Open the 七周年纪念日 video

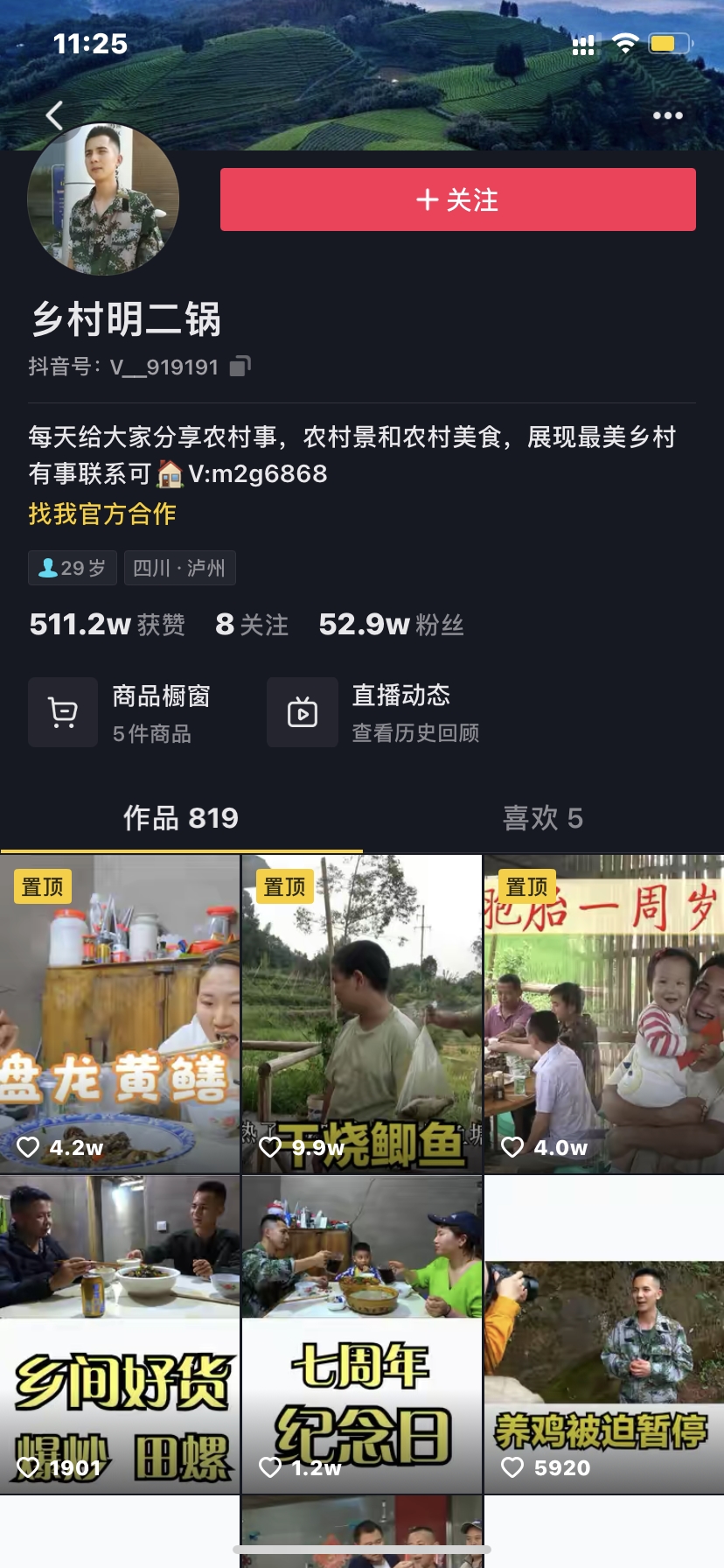pyautogui.click(x=361, y=1333)
